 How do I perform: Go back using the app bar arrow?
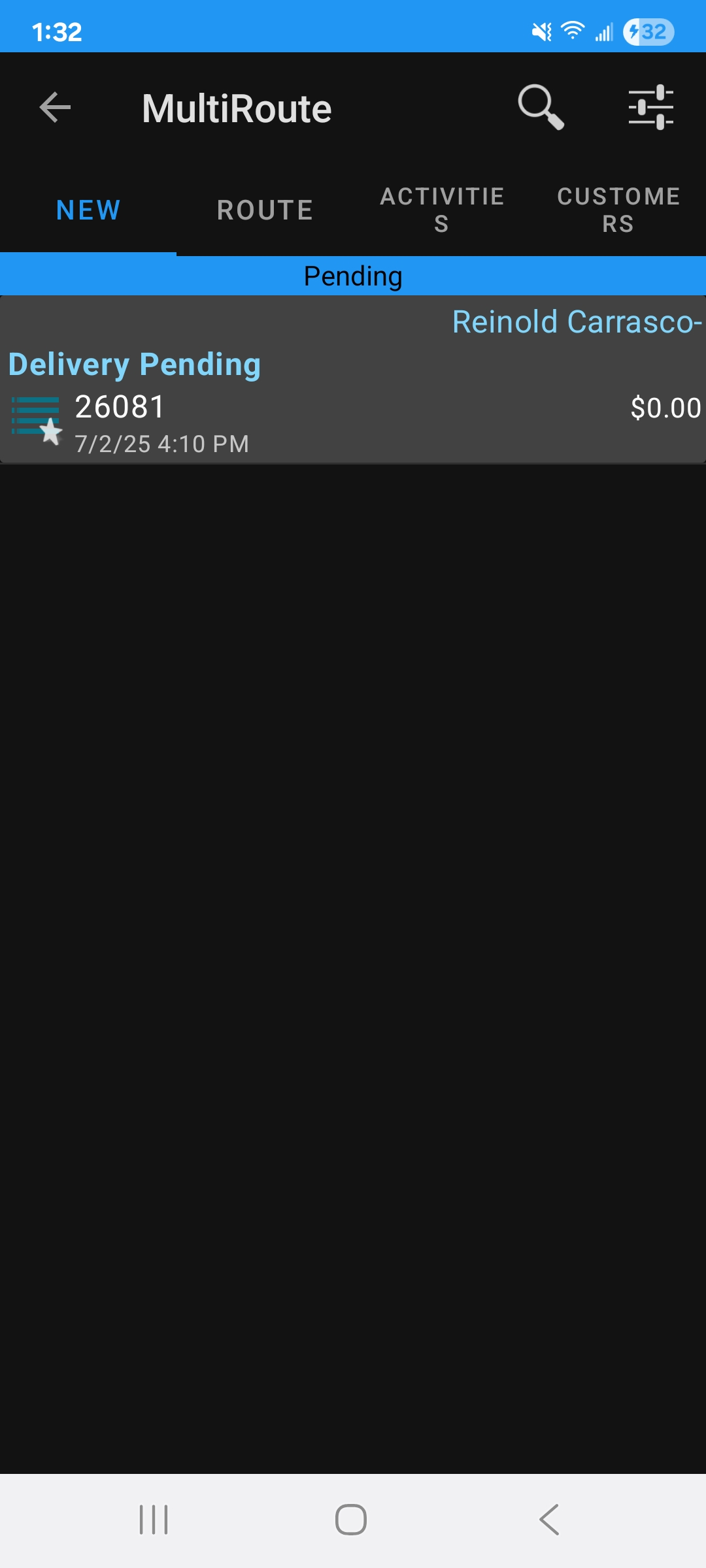(55, 108)
